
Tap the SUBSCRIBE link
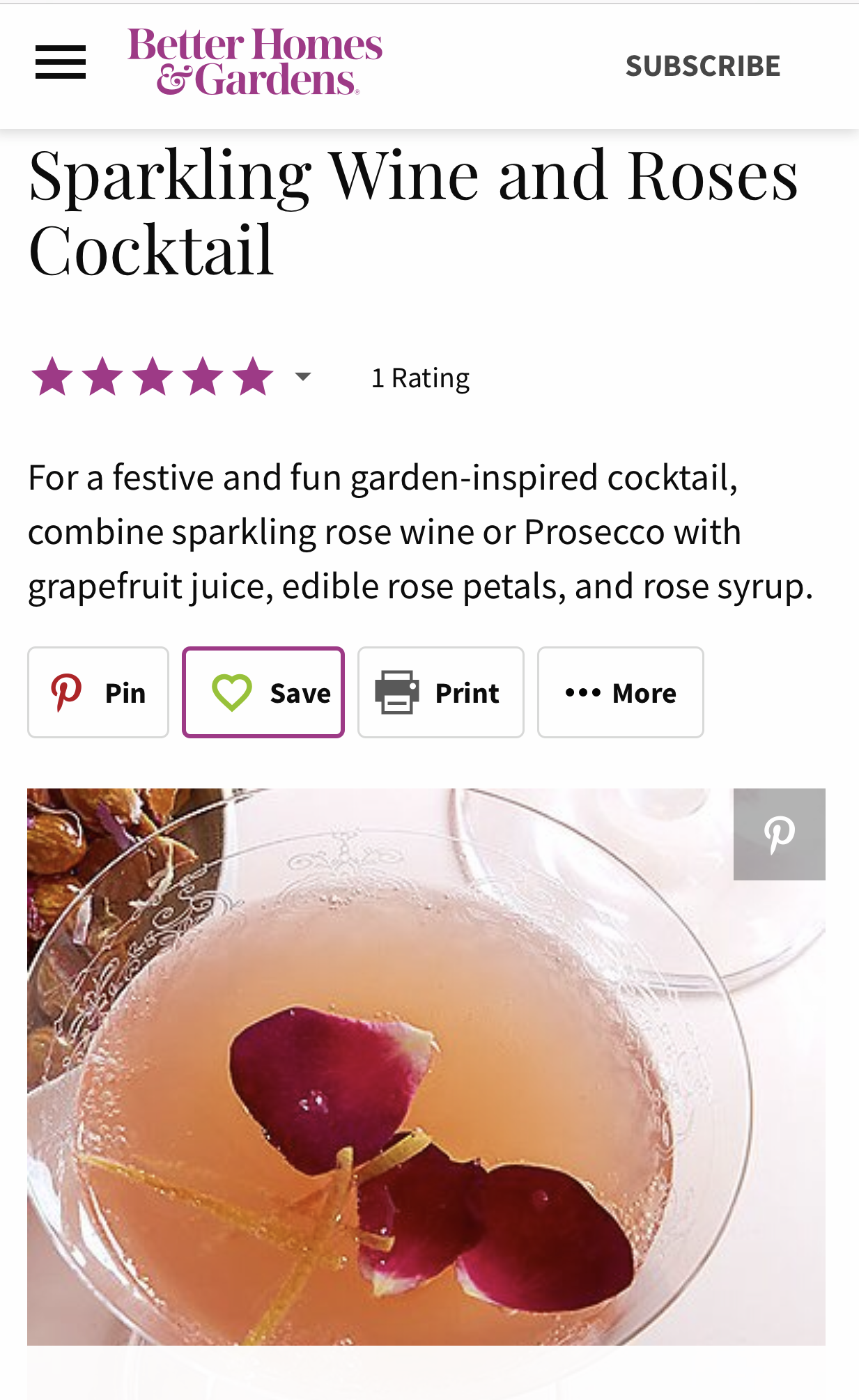[702, 66]
